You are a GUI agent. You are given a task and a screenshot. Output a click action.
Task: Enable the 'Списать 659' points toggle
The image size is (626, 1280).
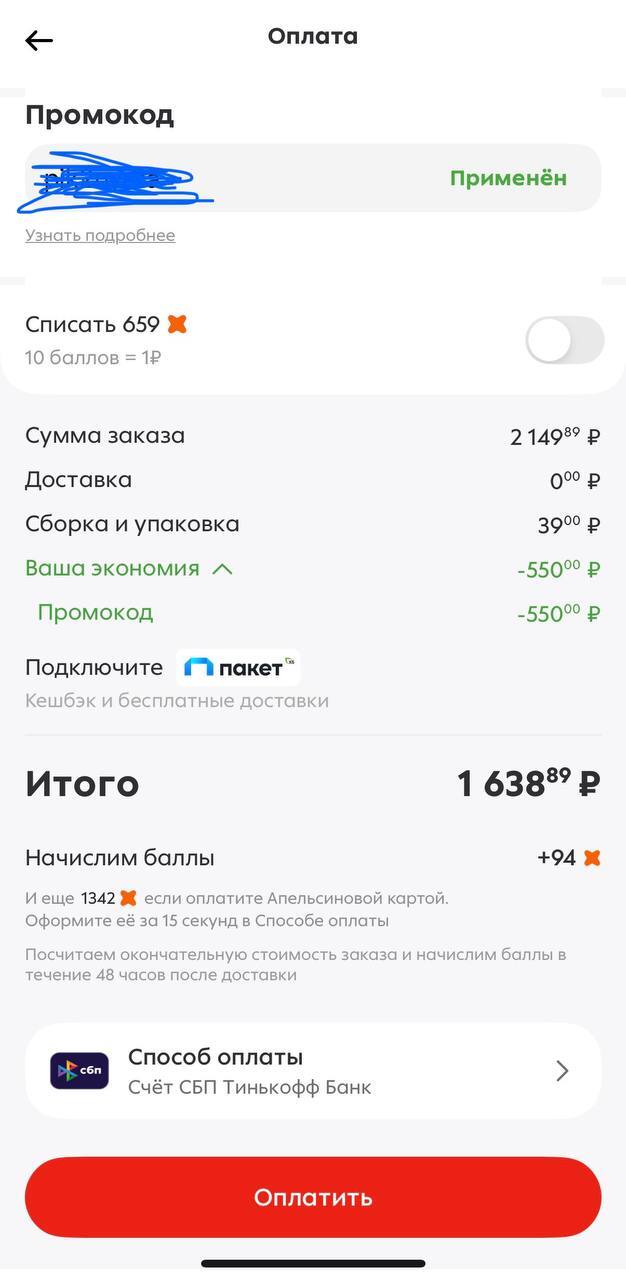pyautogui.click(x=564, y=340)
